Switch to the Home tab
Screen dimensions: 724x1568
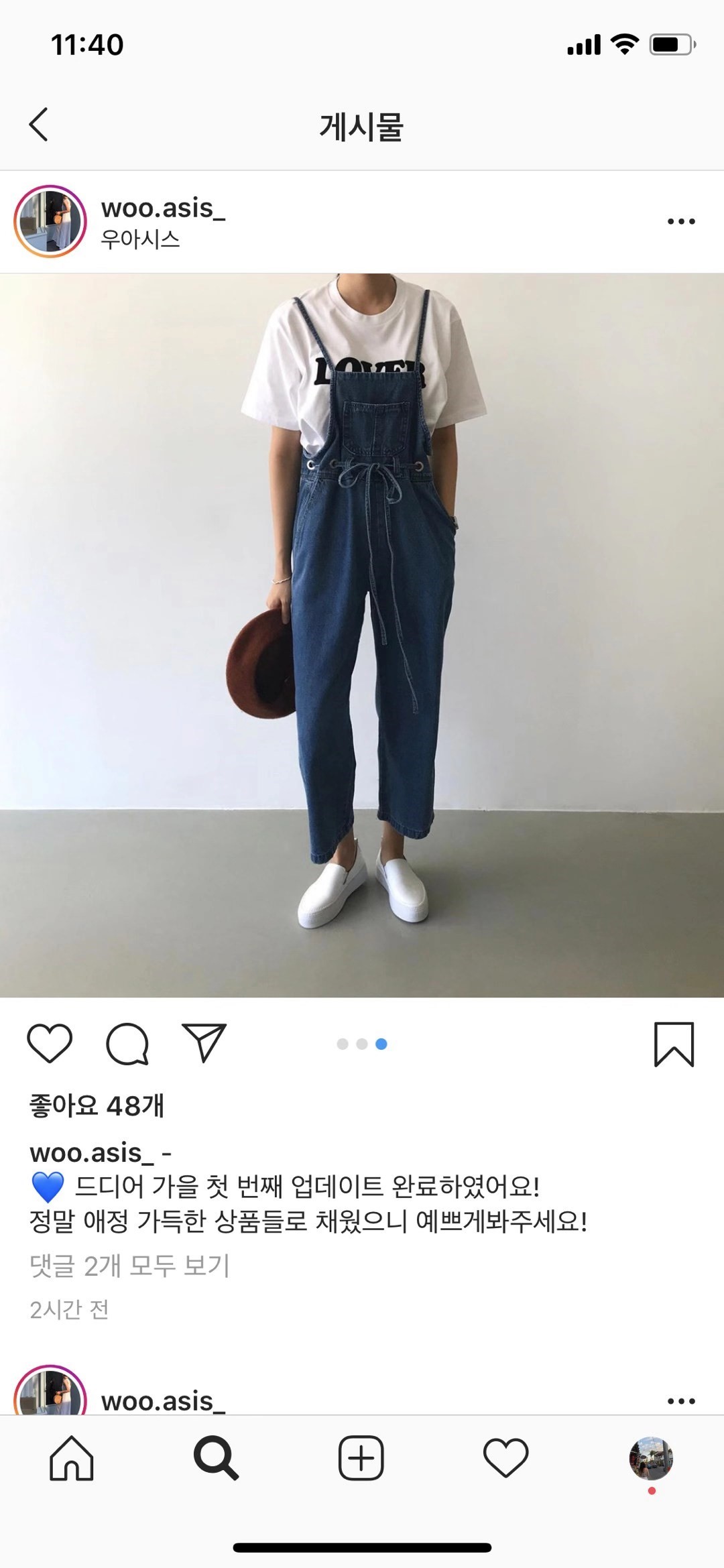point(72,1457)
